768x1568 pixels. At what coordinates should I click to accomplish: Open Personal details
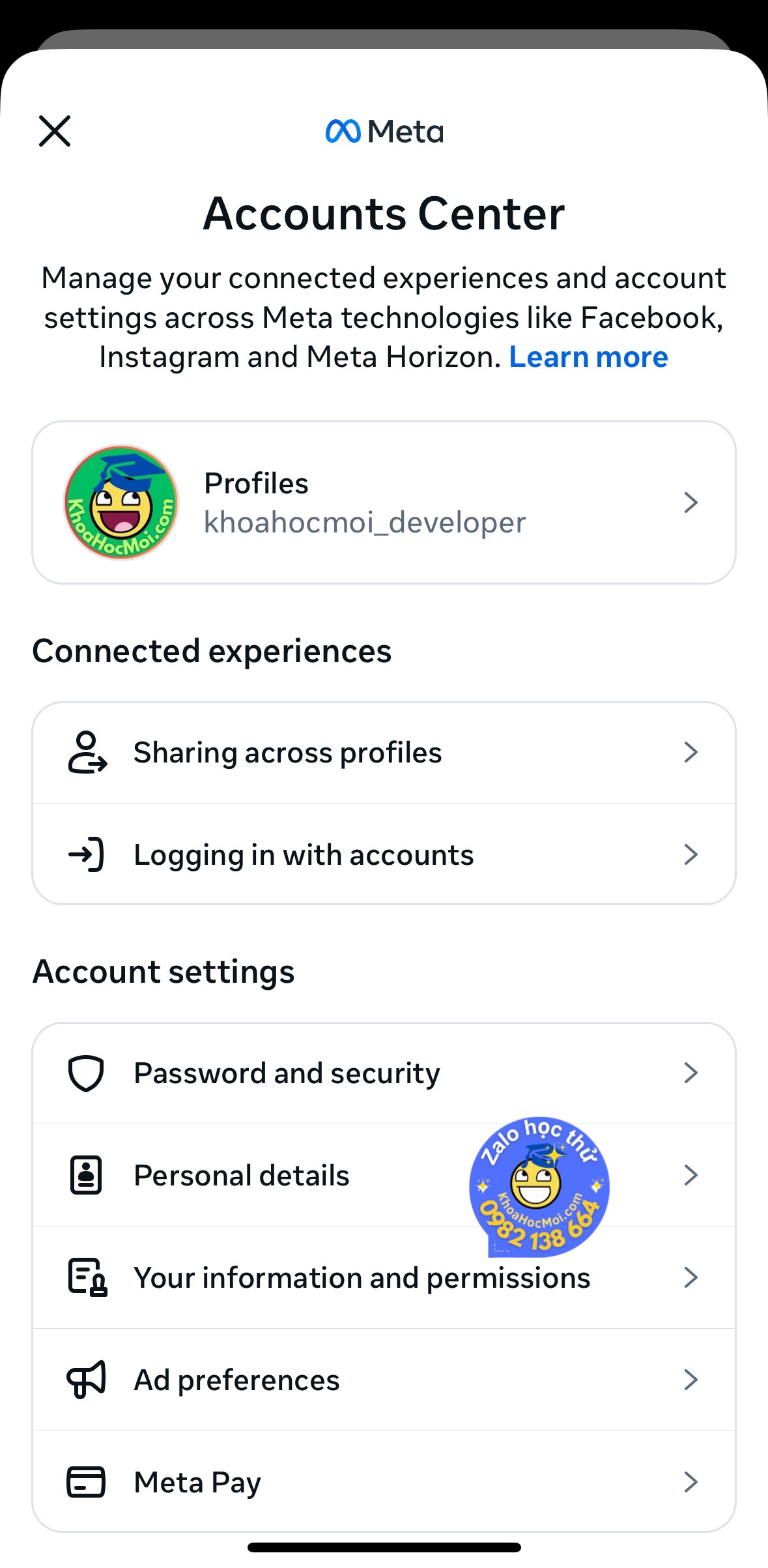click(x=384, y=1175)
